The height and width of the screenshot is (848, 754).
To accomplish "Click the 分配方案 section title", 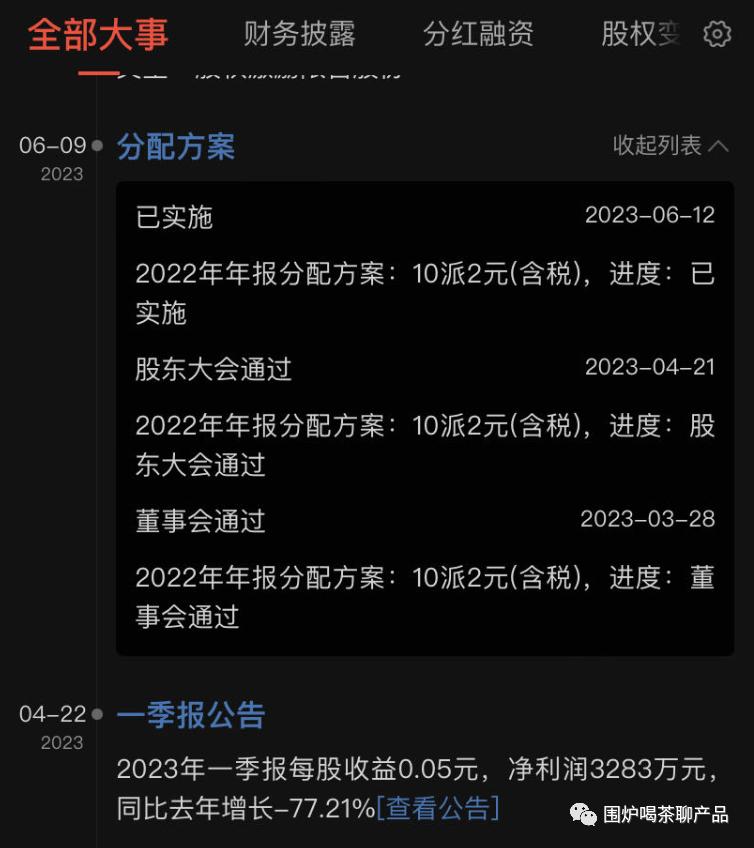I will pos(175,146).
